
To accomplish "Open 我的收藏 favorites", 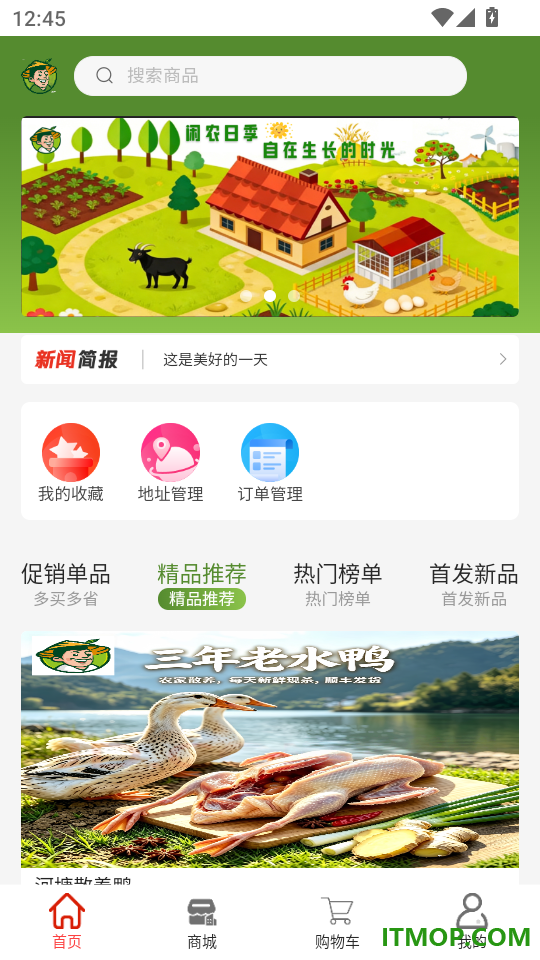I will 71,463.
